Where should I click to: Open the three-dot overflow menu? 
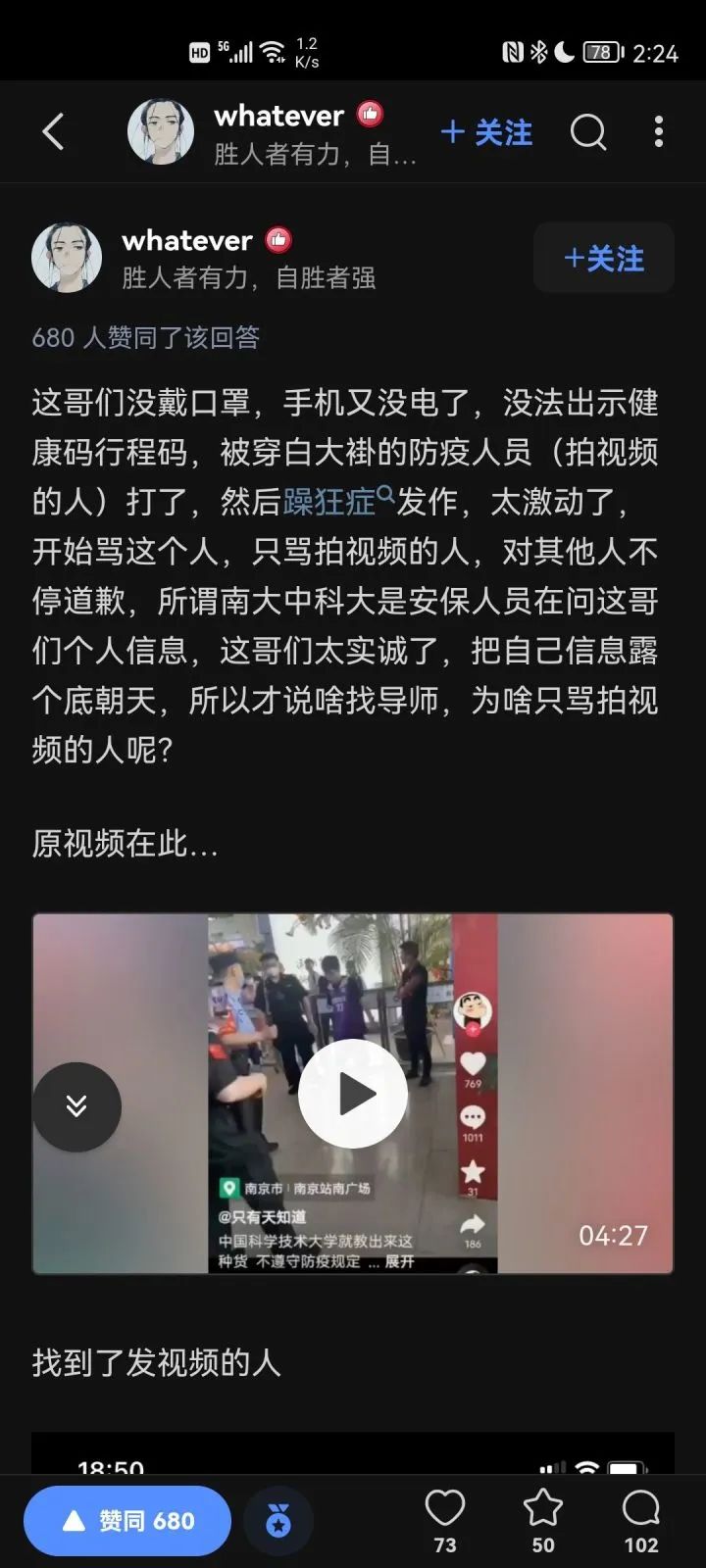(658, 131)
